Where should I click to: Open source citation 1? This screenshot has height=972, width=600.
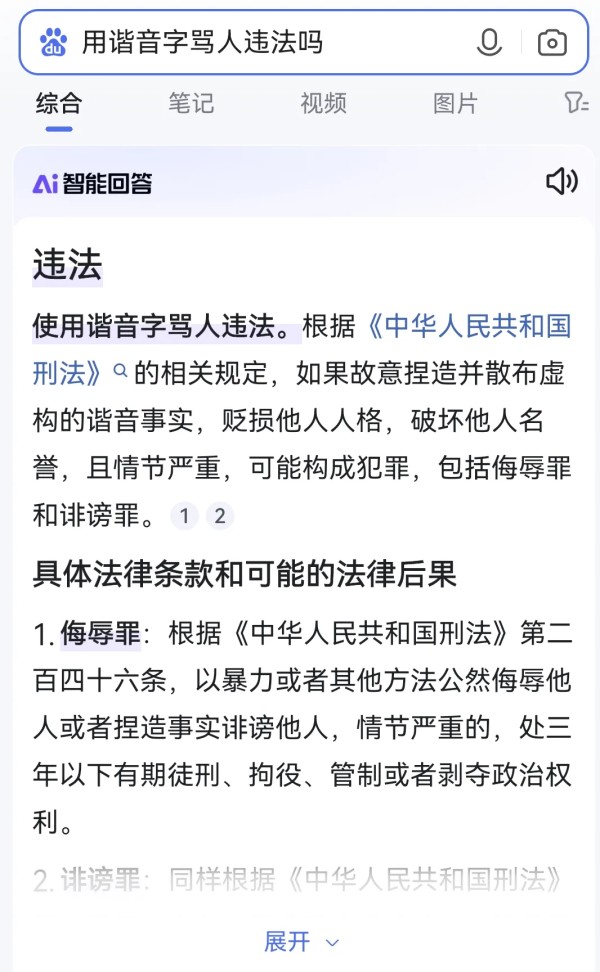pyautogui.click(x=184, y=516)
